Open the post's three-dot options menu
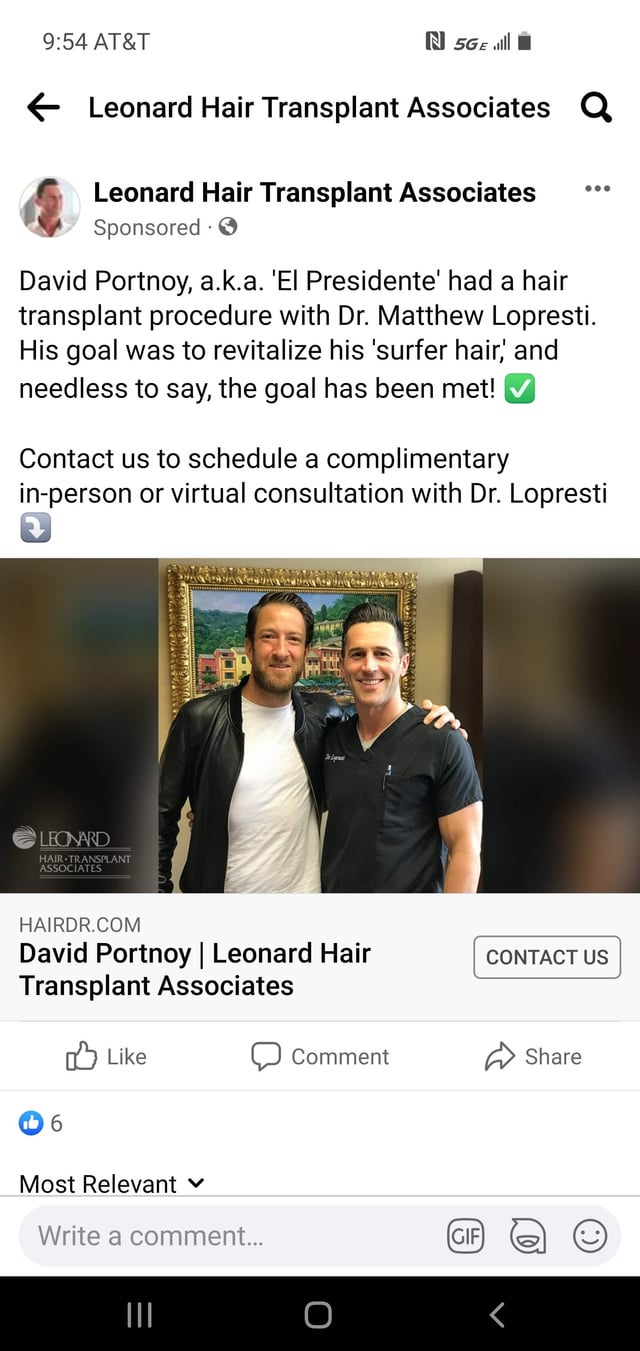 click(596, 188)
